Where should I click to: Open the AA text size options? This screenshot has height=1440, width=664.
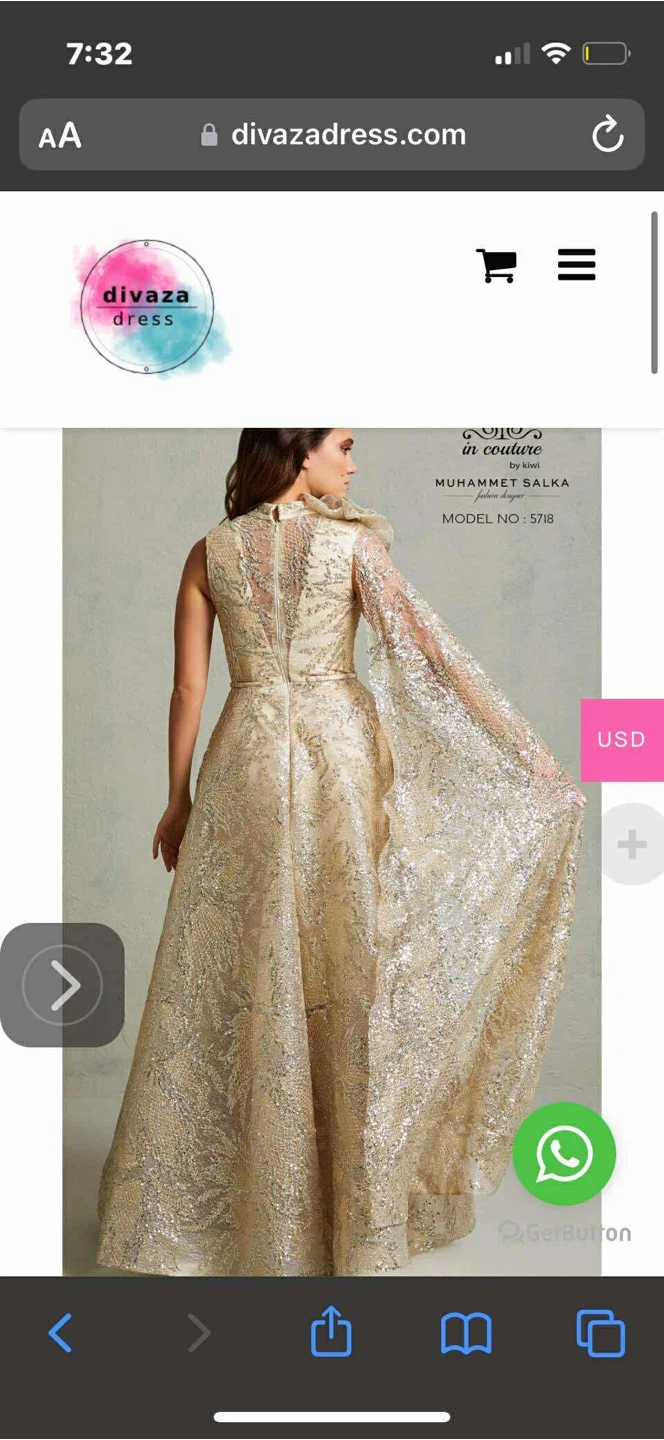(x=60, y=135)
